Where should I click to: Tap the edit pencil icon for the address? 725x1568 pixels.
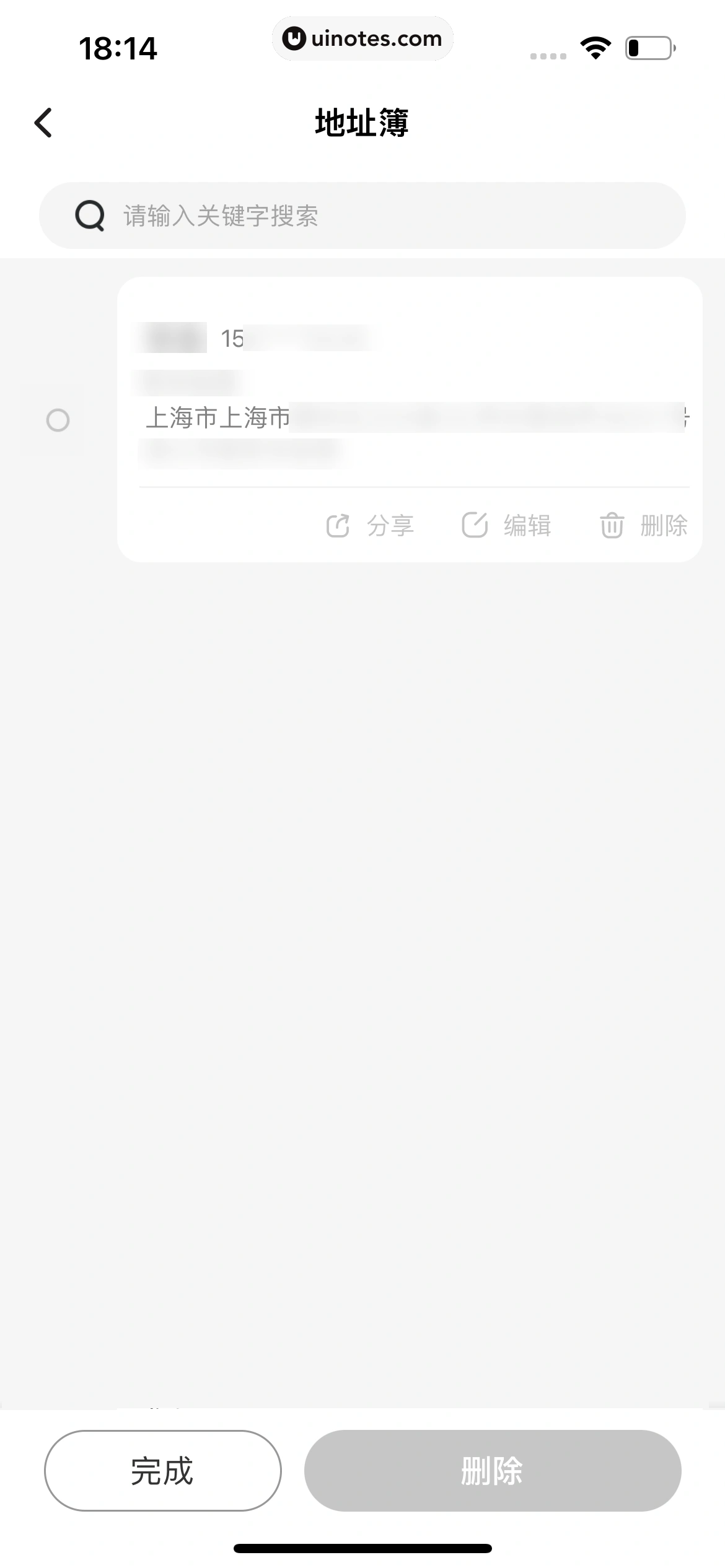pyautogui.click(x=475, y=525)
